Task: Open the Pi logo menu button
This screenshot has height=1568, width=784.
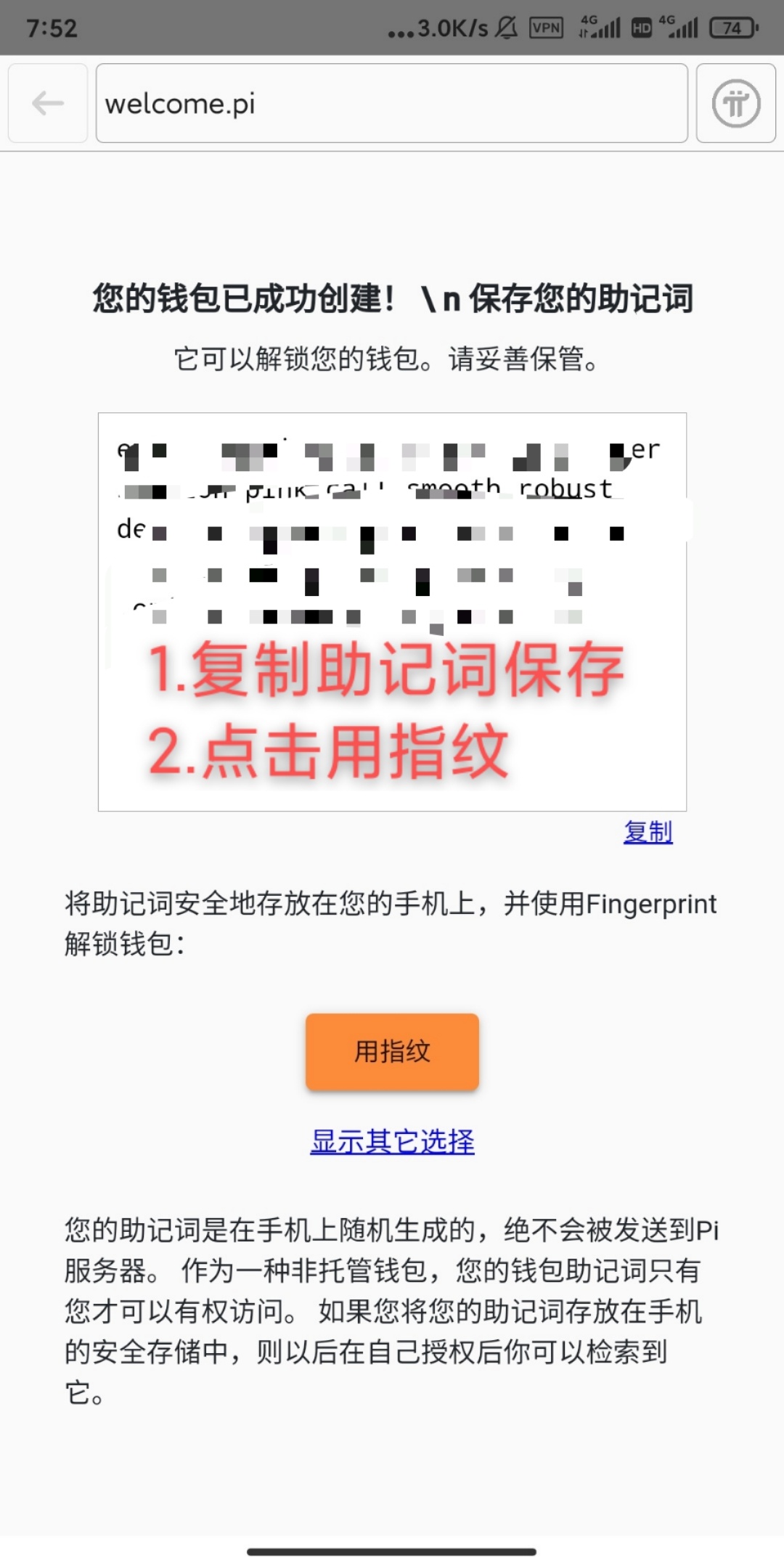Action: pyautogui.click(x=735, y=103)
